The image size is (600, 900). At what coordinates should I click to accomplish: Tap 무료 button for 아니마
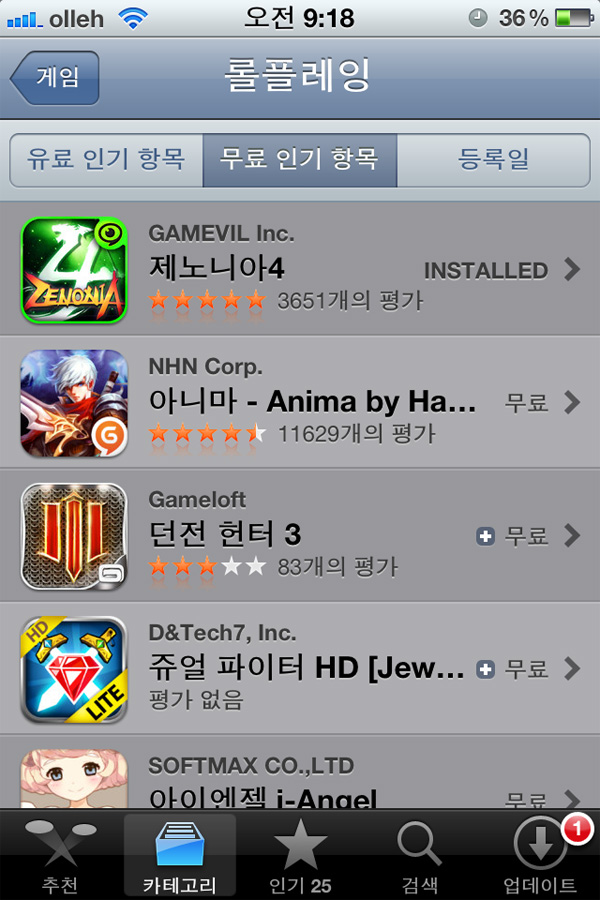[527, 403]
